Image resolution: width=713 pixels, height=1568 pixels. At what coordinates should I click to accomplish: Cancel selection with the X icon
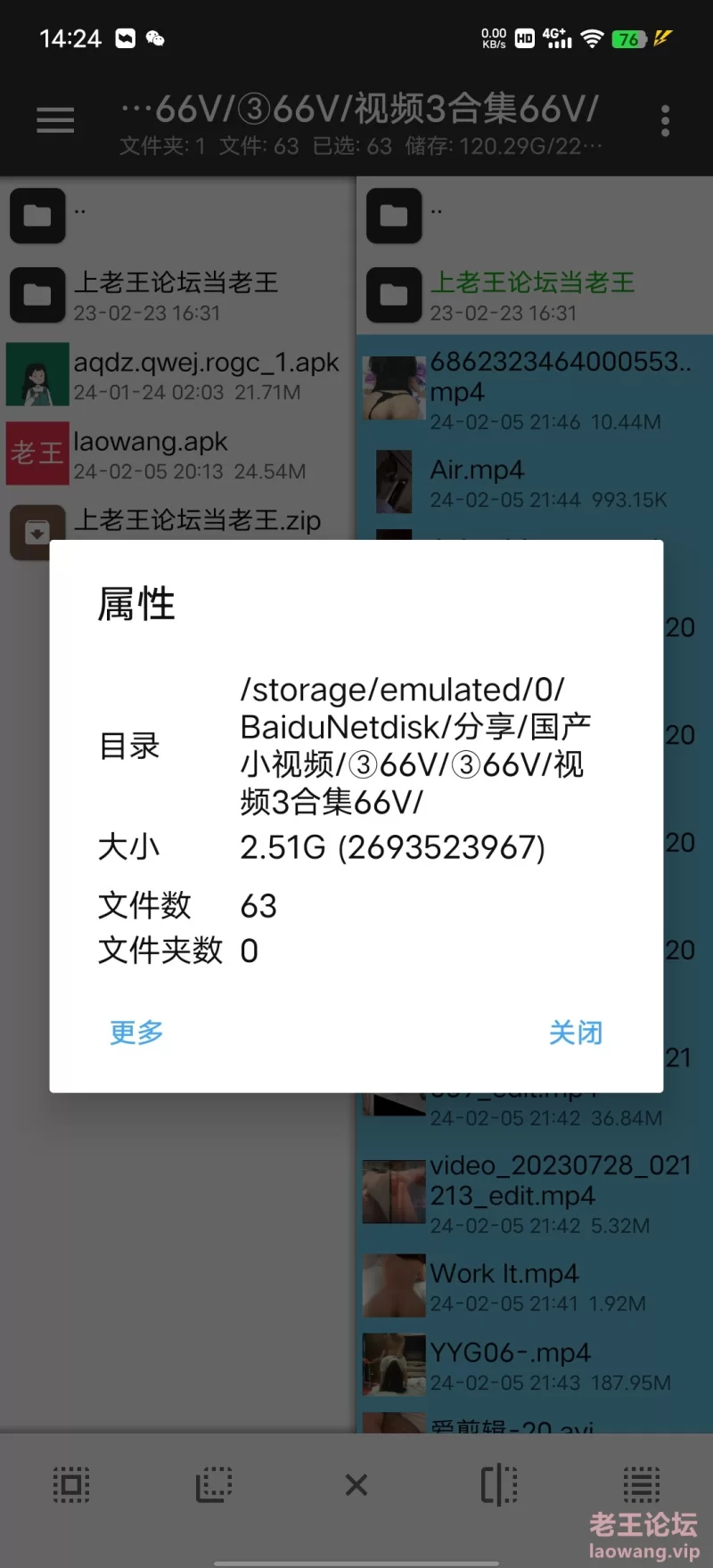click(x=356, y=1485)
